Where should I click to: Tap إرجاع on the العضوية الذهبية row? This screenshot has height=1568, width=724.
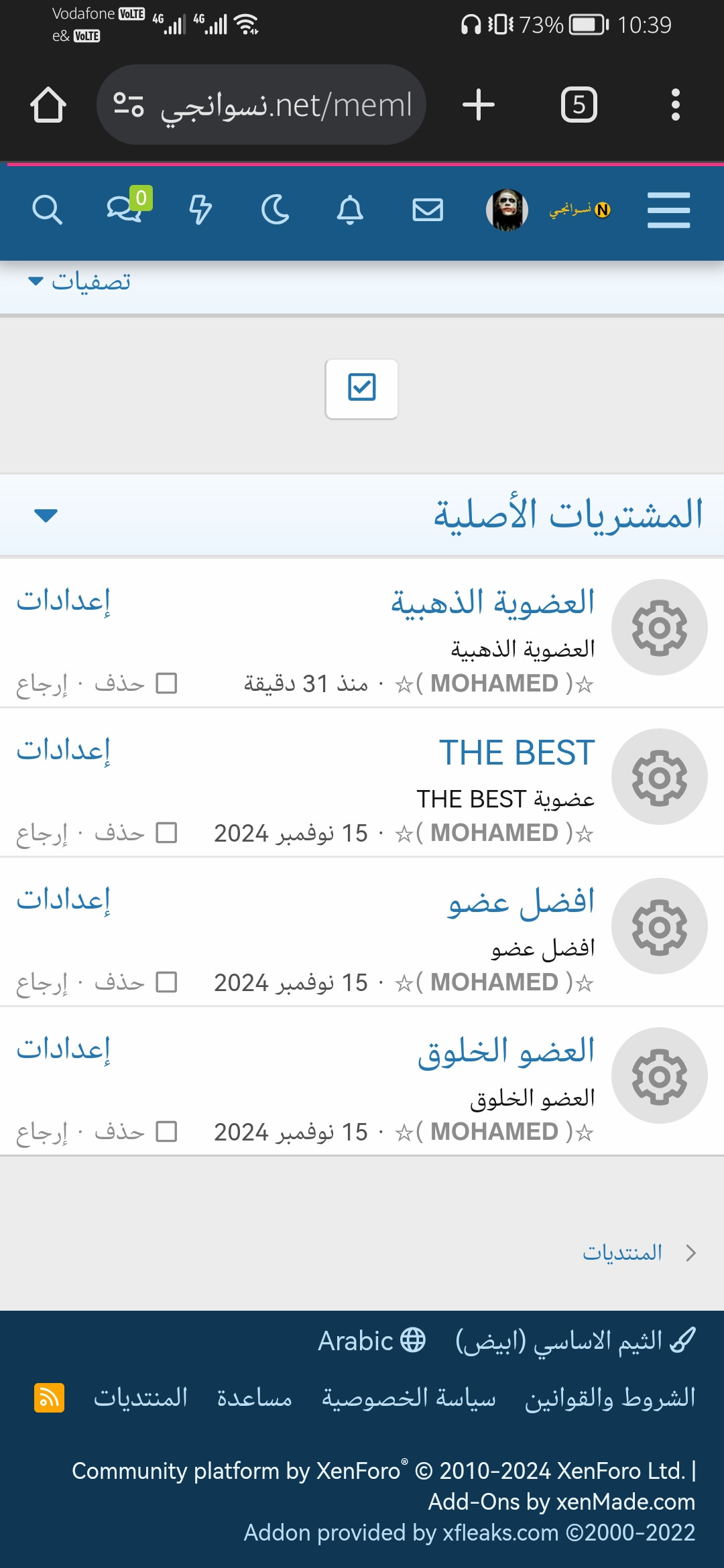click(x=42, y=684)
